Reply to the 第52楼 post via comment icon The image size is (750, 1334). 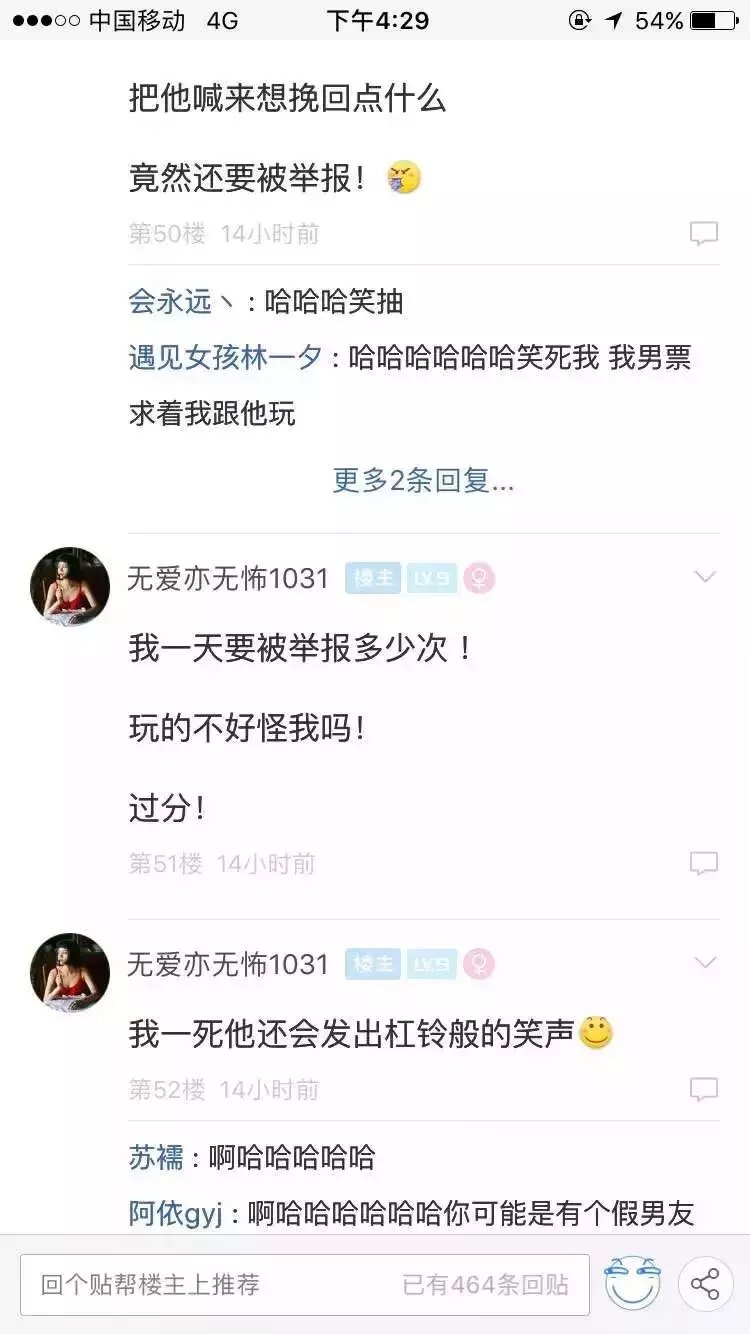tap(704, 1089)
